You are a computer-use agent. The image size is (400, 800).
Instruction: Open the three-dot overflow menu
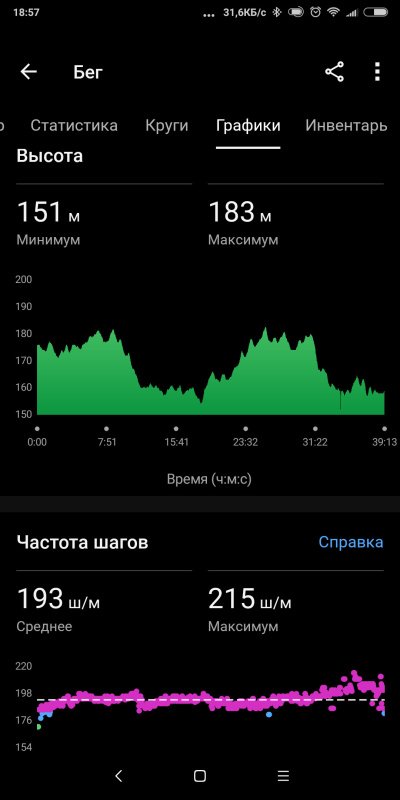377,72
